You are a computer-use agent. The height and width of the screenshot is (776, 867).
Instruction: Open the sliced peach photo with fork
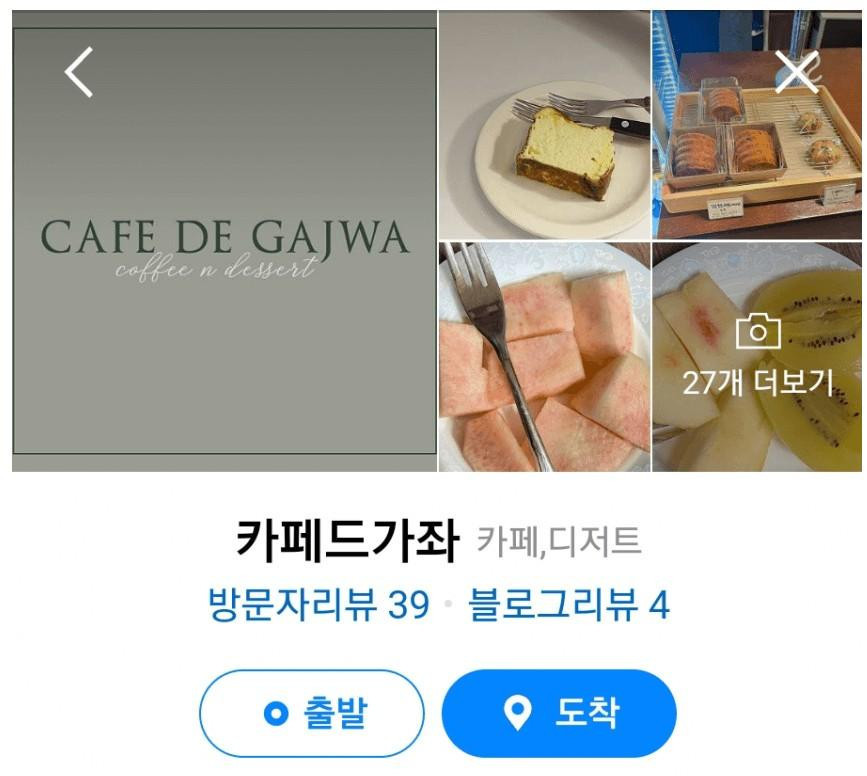pyautogui.click(x=545, y=357)
